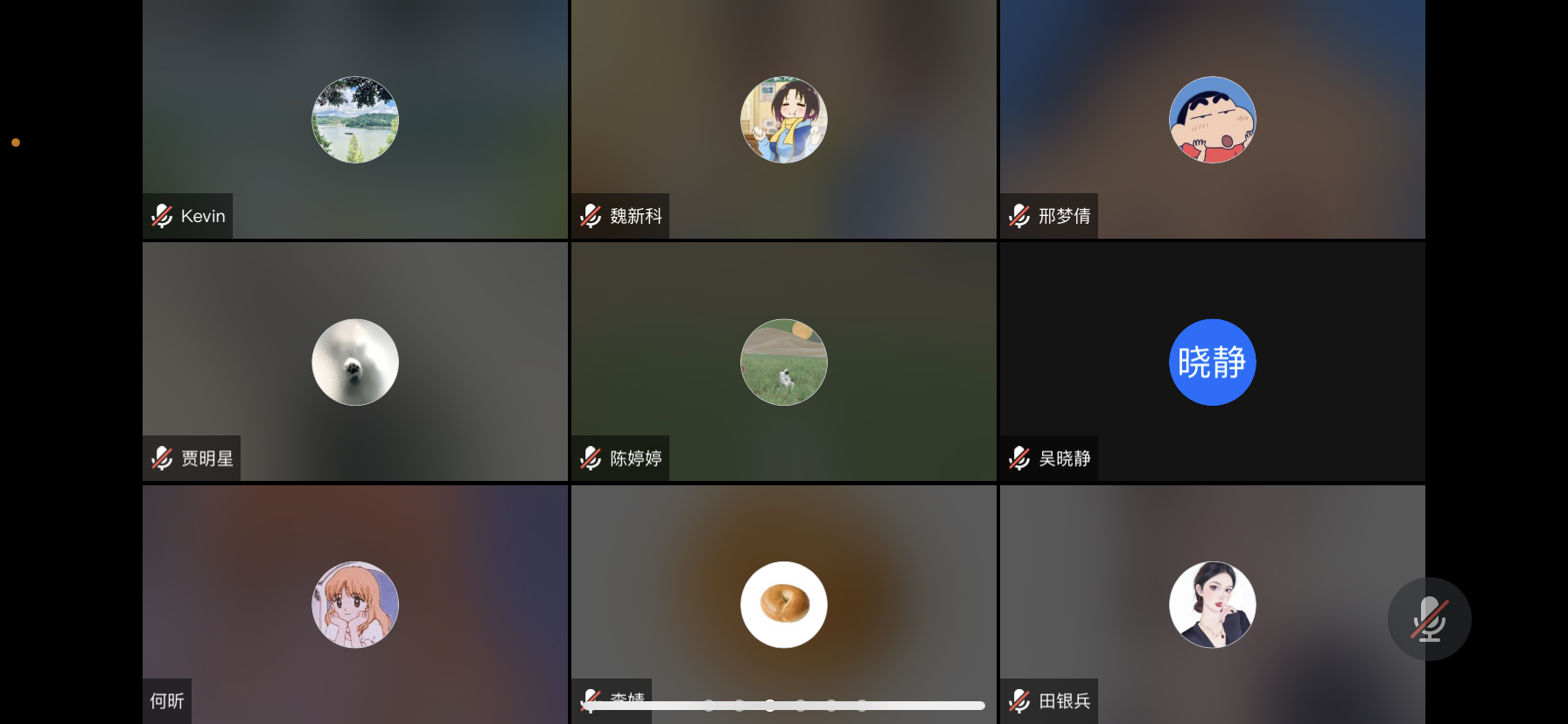
Task: Unmute your microphone with the floating button
Action: pos(1429,619)
